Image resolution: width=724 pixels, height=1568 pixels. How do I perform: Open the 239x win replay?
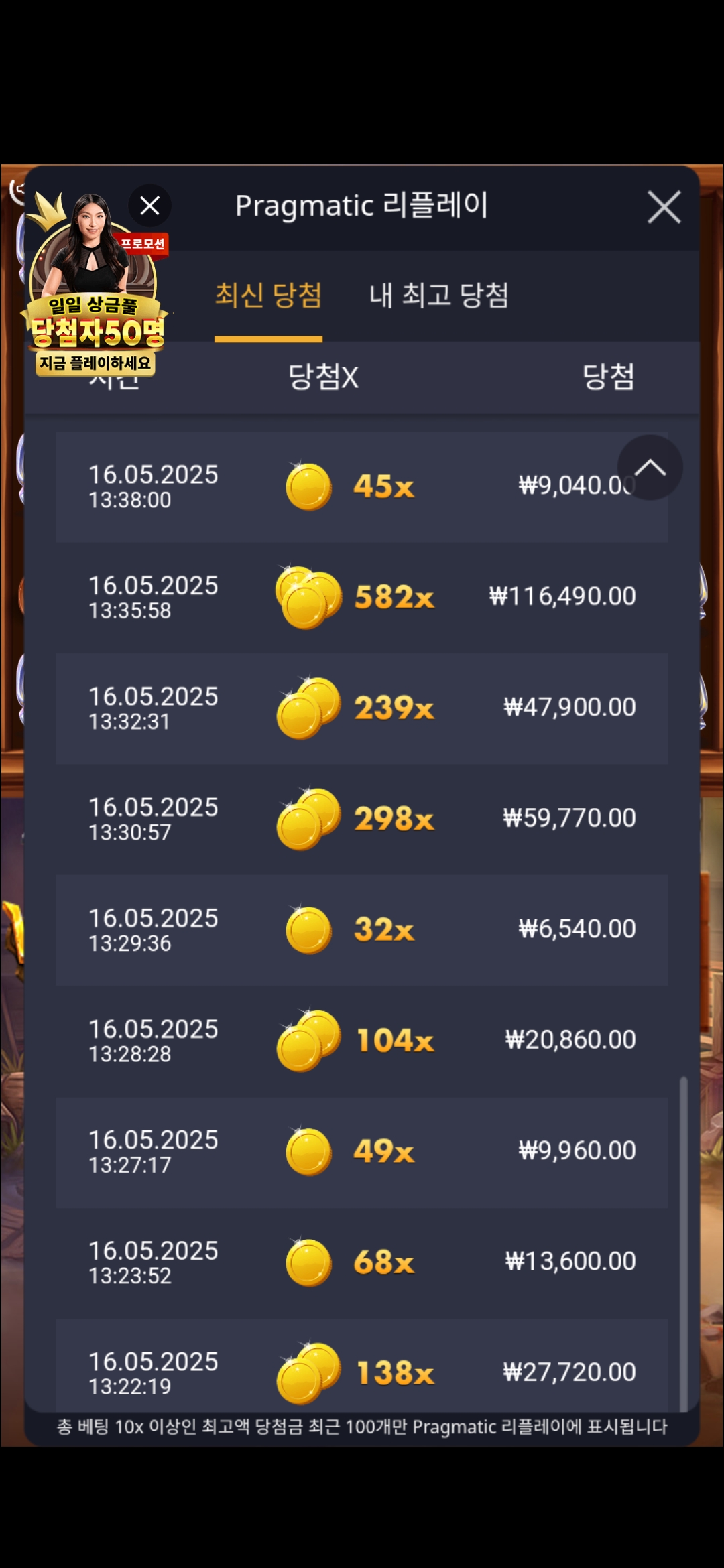(x=361, y=708)
